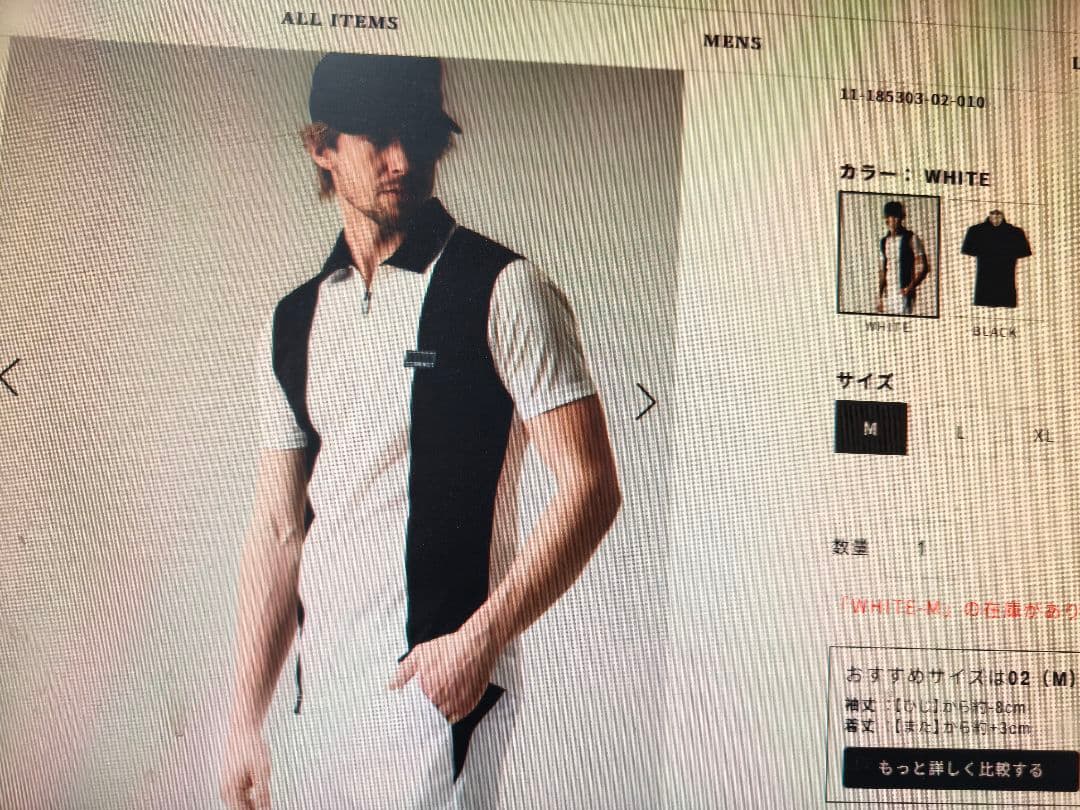Choose size M

point(871,428)
